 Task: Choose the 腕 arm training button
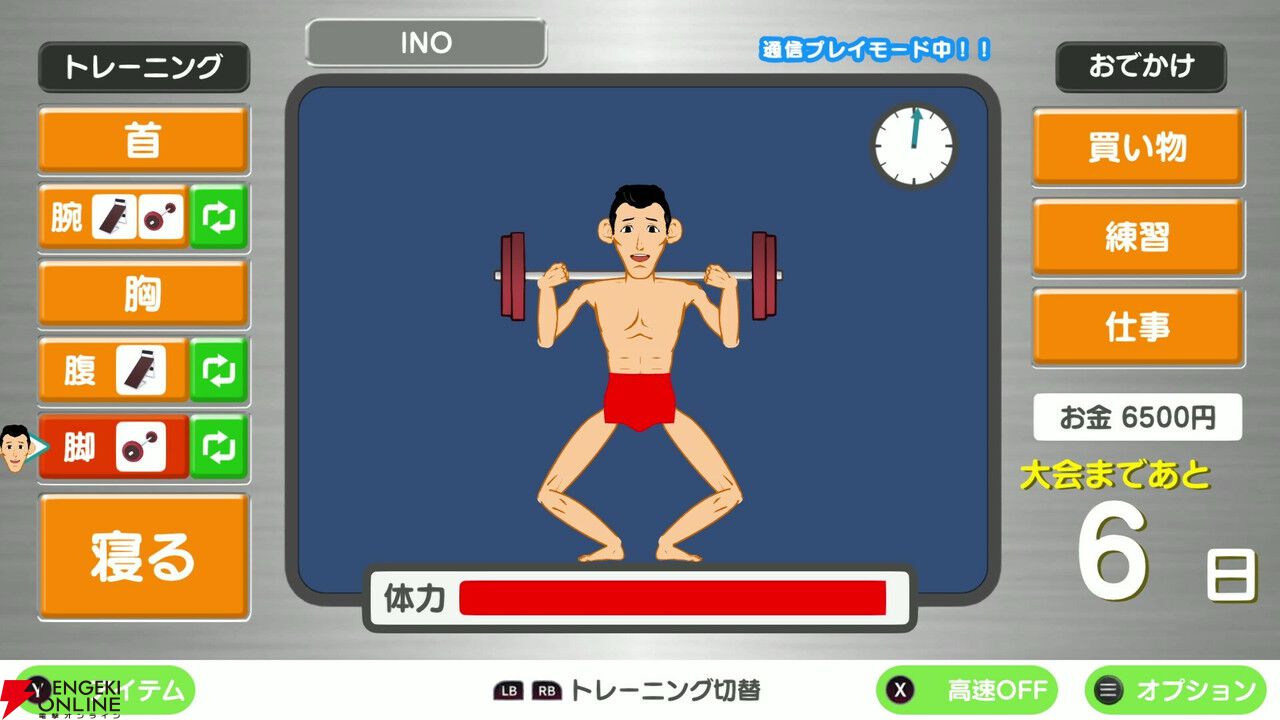(113, 216)
